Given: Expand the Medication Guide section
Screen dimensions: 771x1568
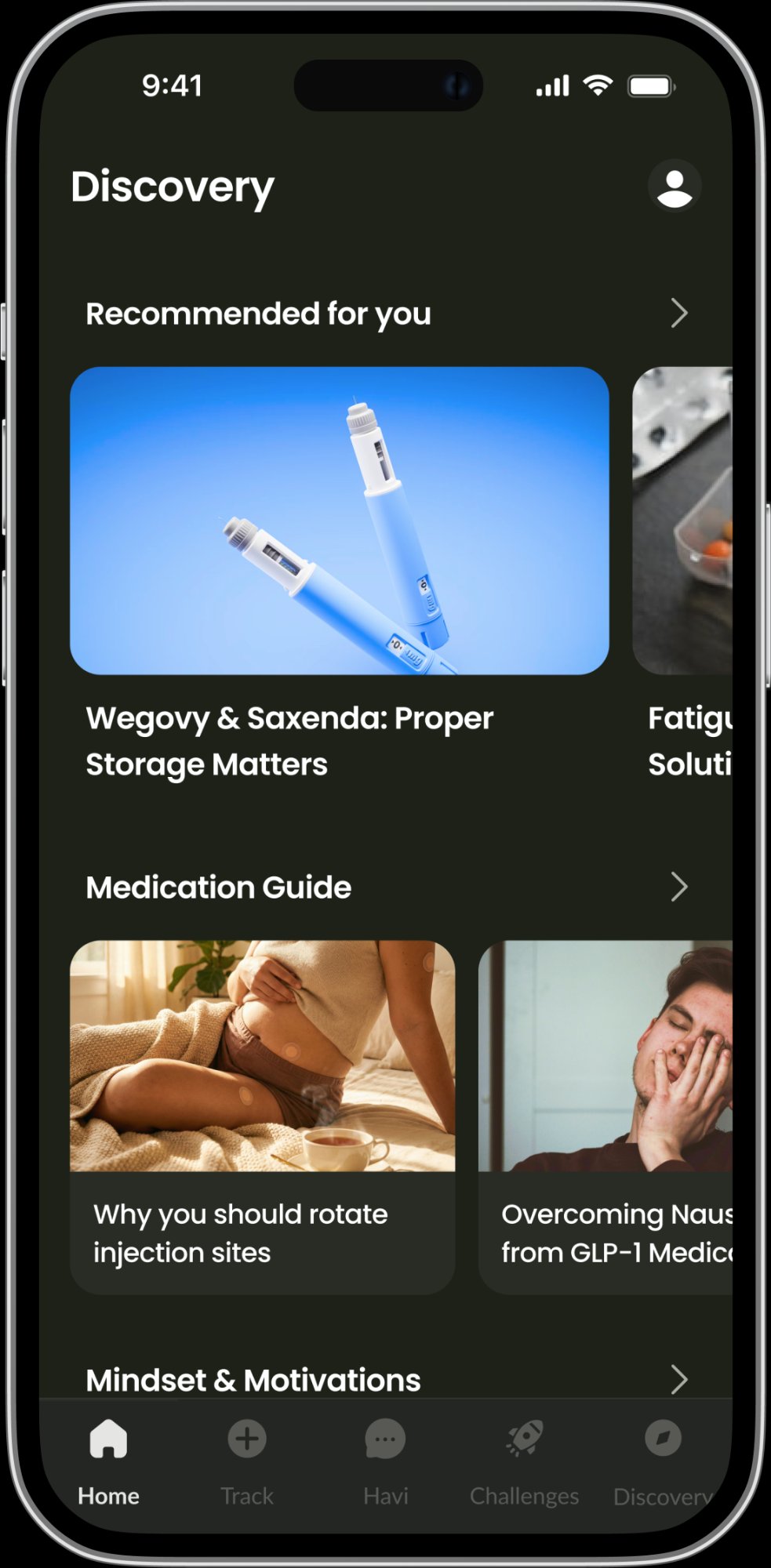Looking at the screenshot, I should [679, 887].
